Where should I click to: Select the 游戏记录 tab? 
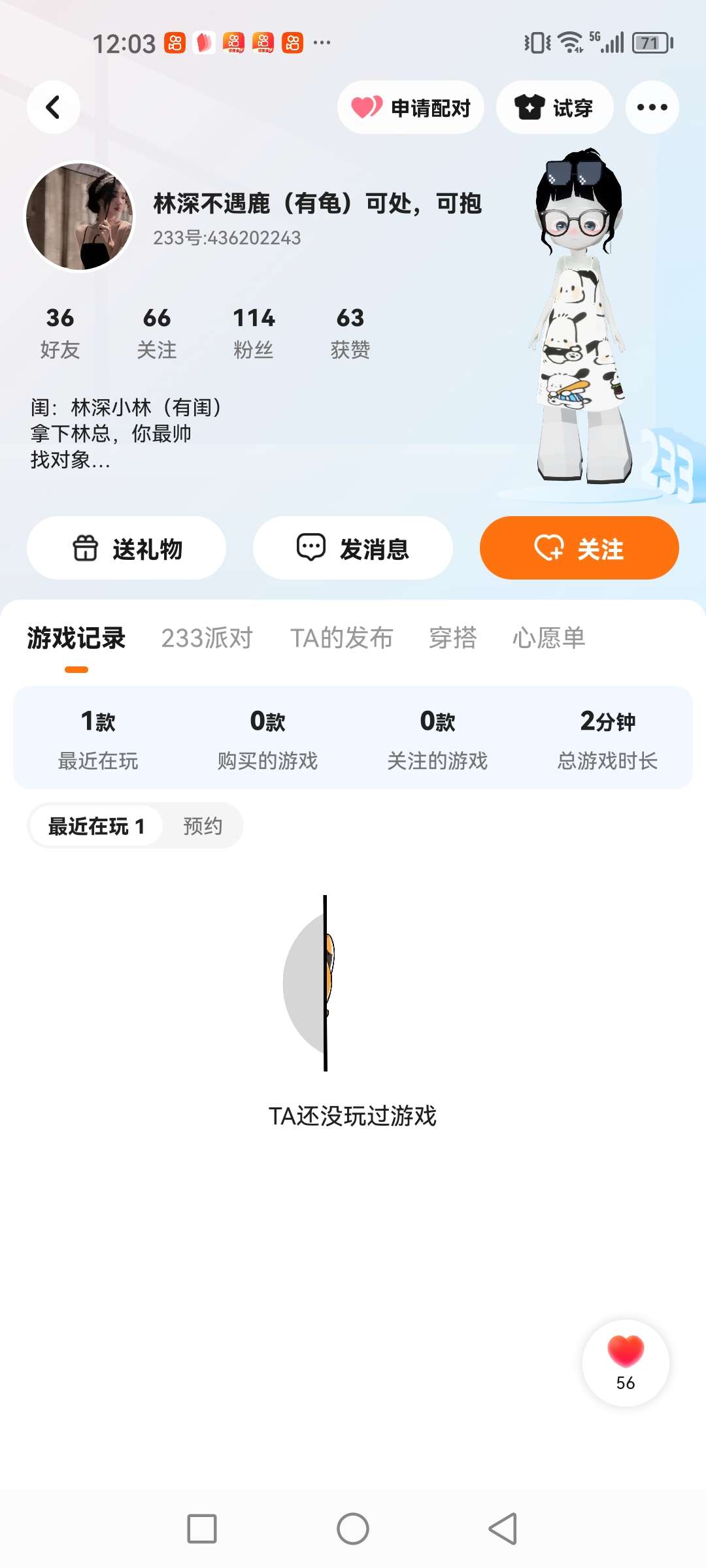click(x=76, y=638)
